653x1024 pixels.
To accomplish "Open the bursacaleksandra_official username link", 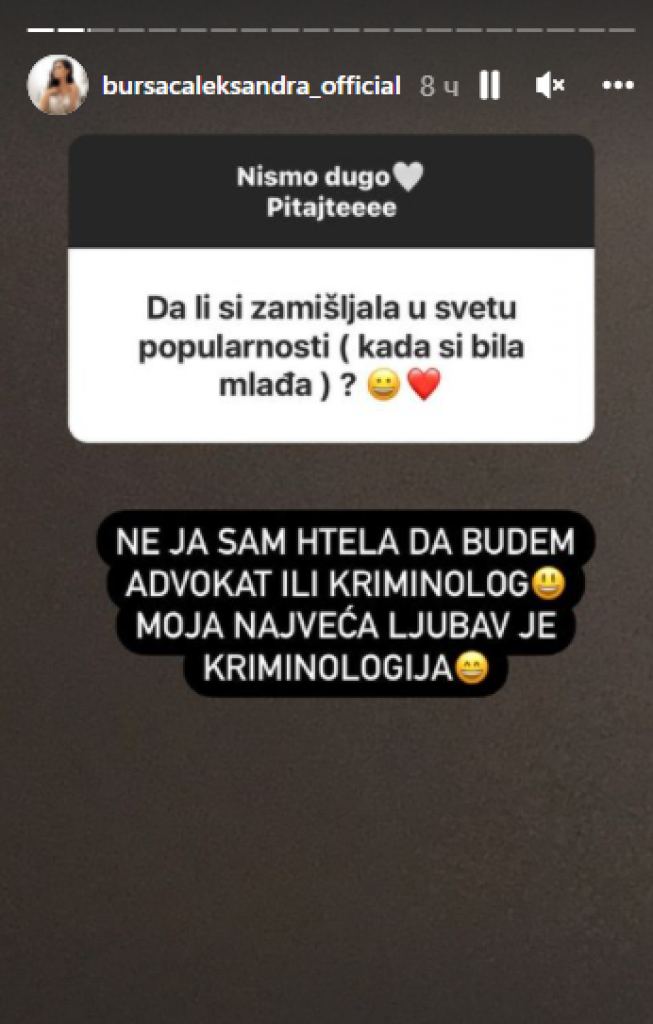I will 251,86.
